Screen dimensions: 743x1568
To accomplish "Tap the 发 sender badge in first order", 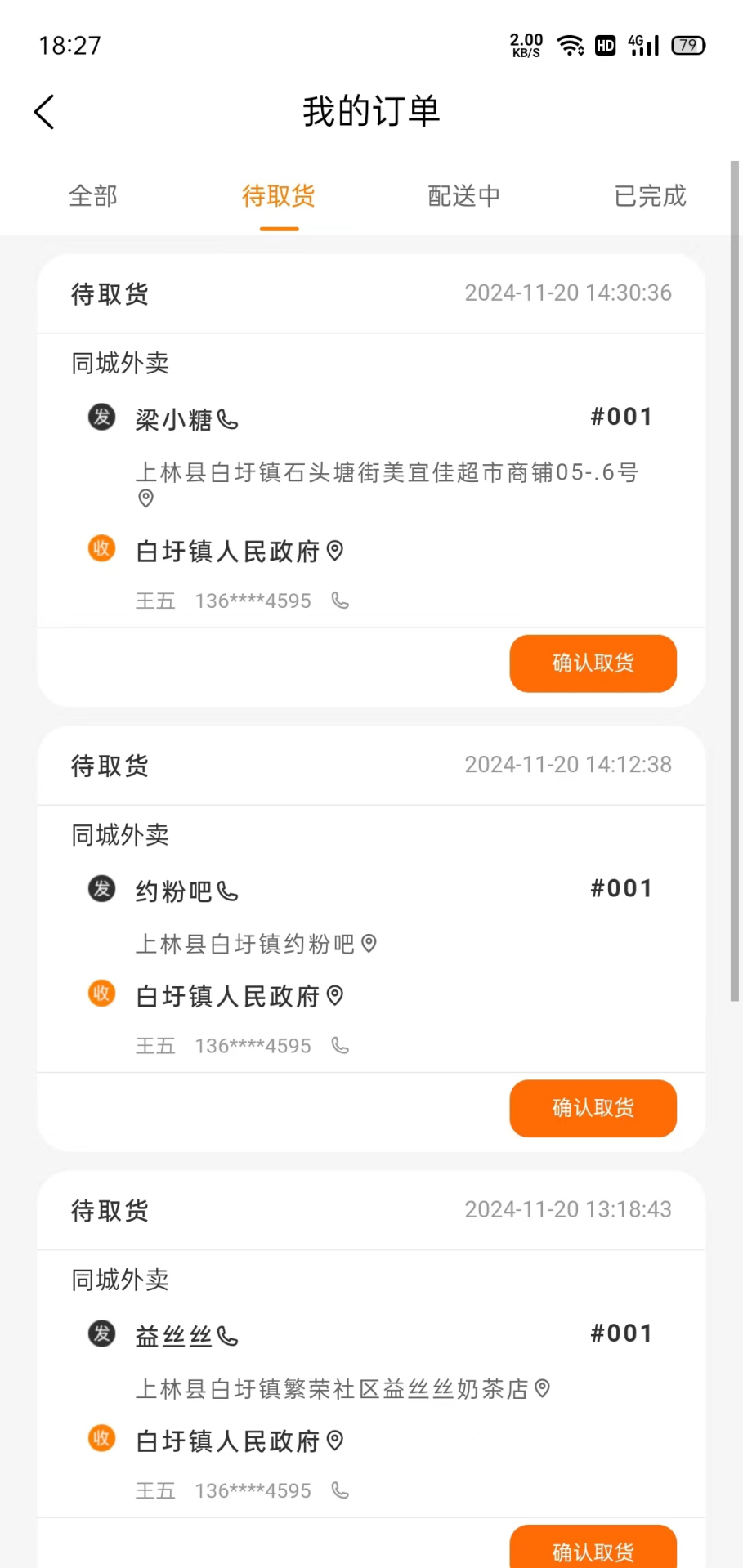I will [101, 418].
